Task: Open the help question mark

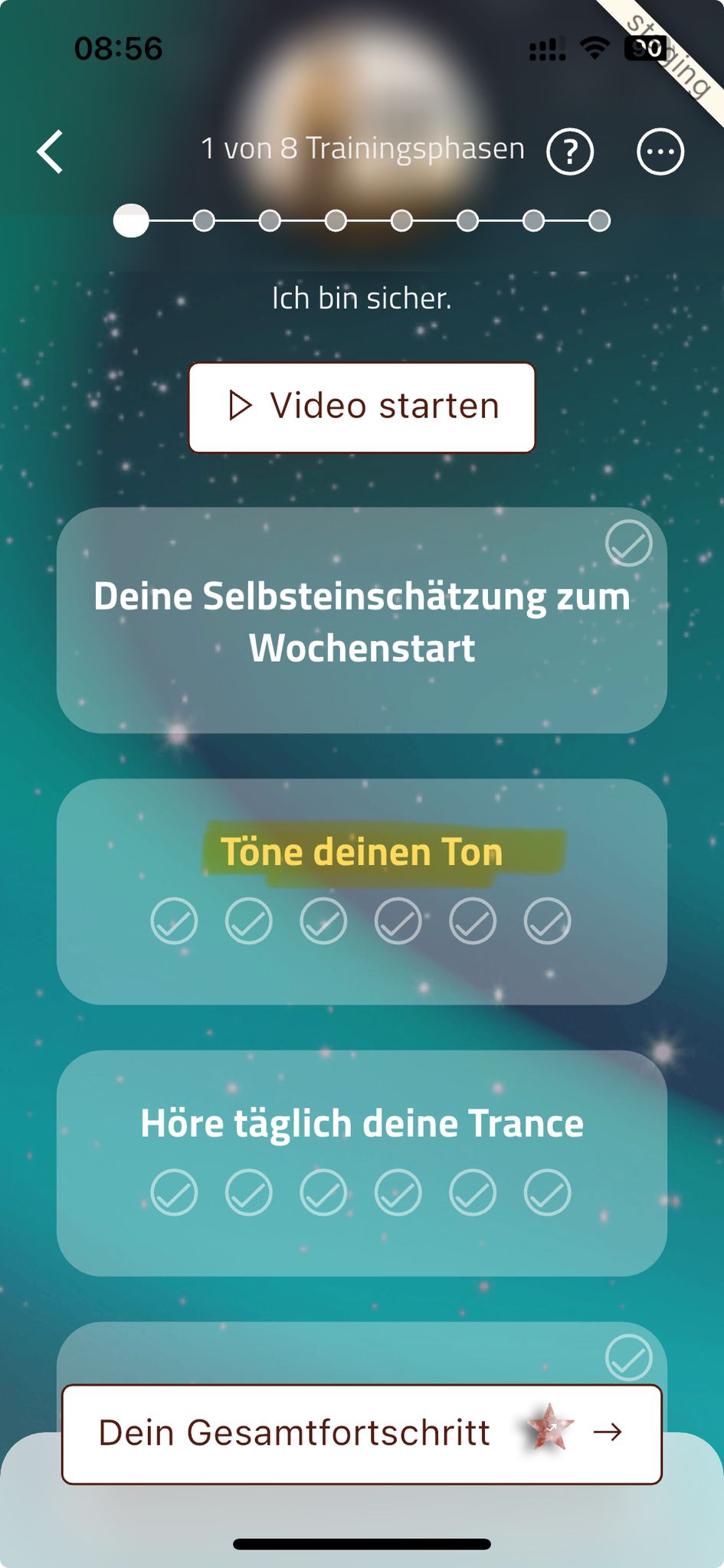Action: pyautogui.click(x=569, y=152)
